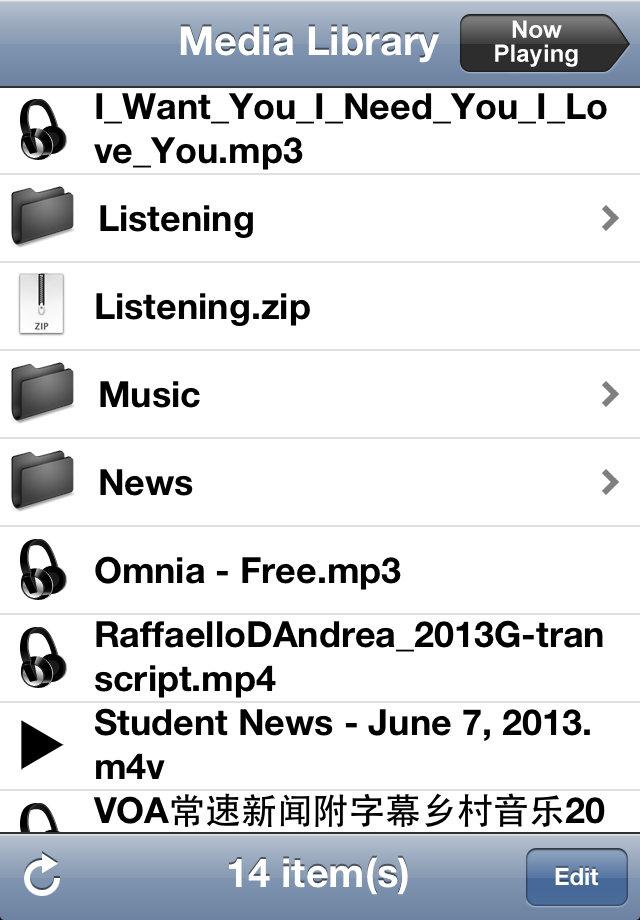Open the VOA audio file
Image resolution: width=640 pixels, height=920 pixels.
tap(320, 812)
